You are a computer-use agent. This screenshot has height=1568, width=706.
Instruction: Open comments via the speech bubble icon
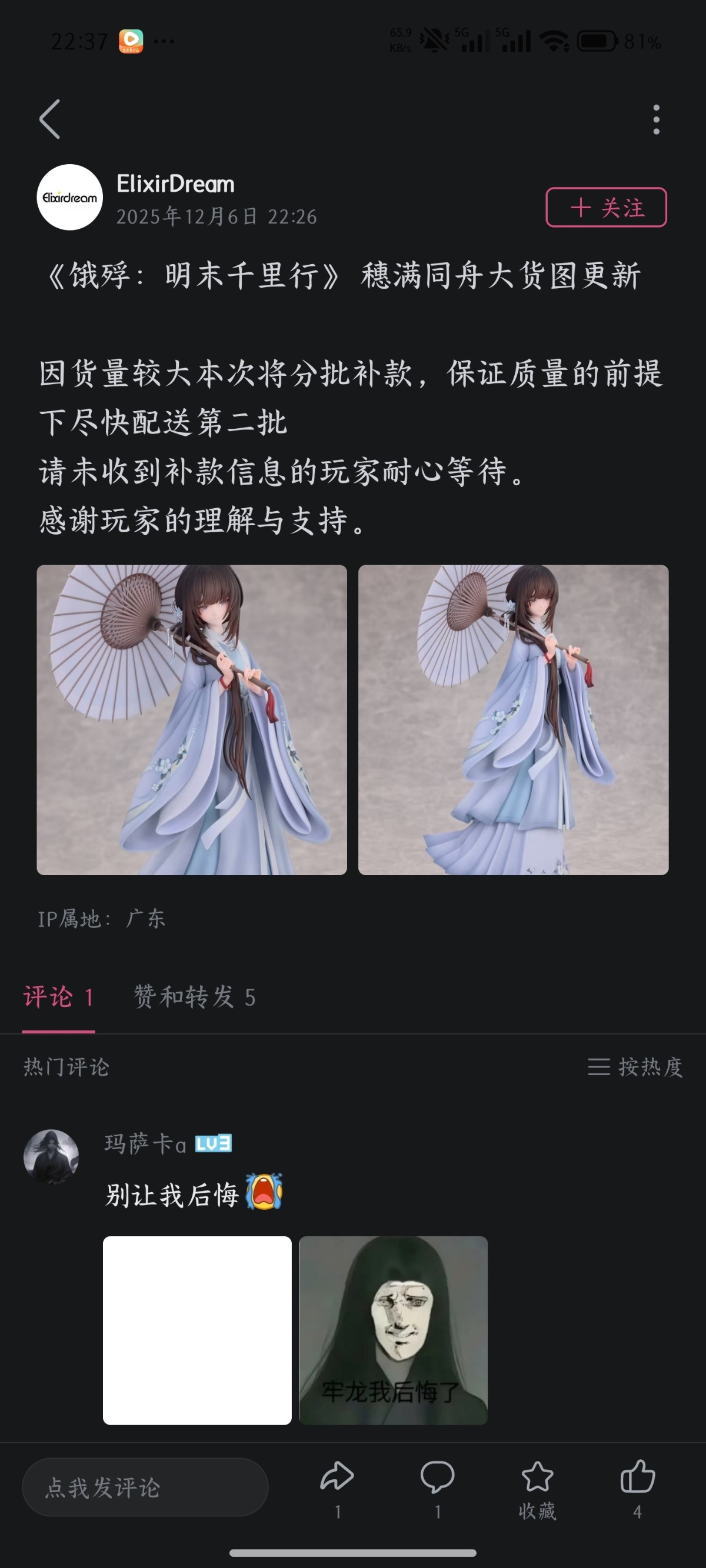437,1478
